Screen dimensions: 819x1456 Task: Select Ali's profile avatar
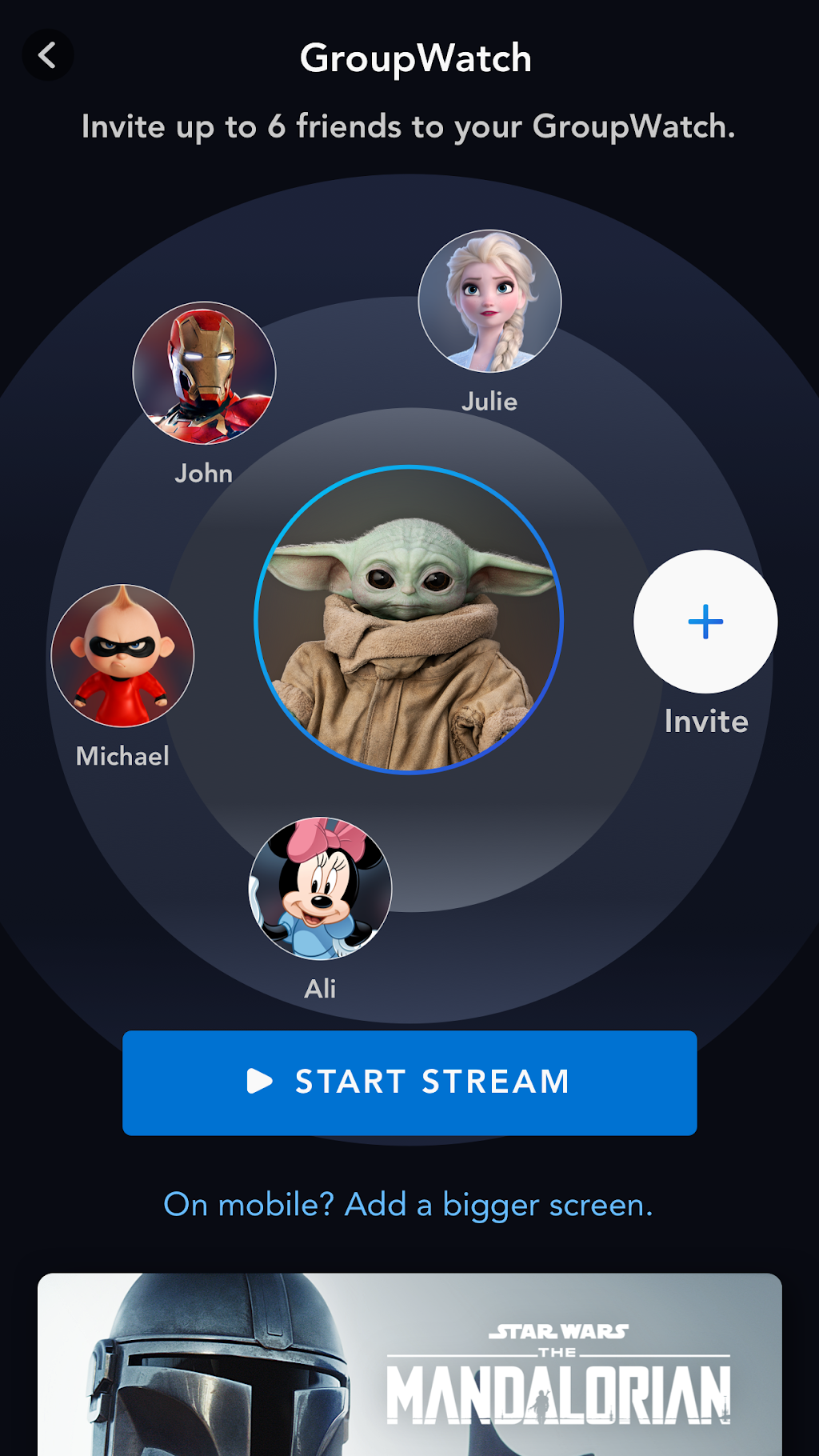tap(320, 888)
